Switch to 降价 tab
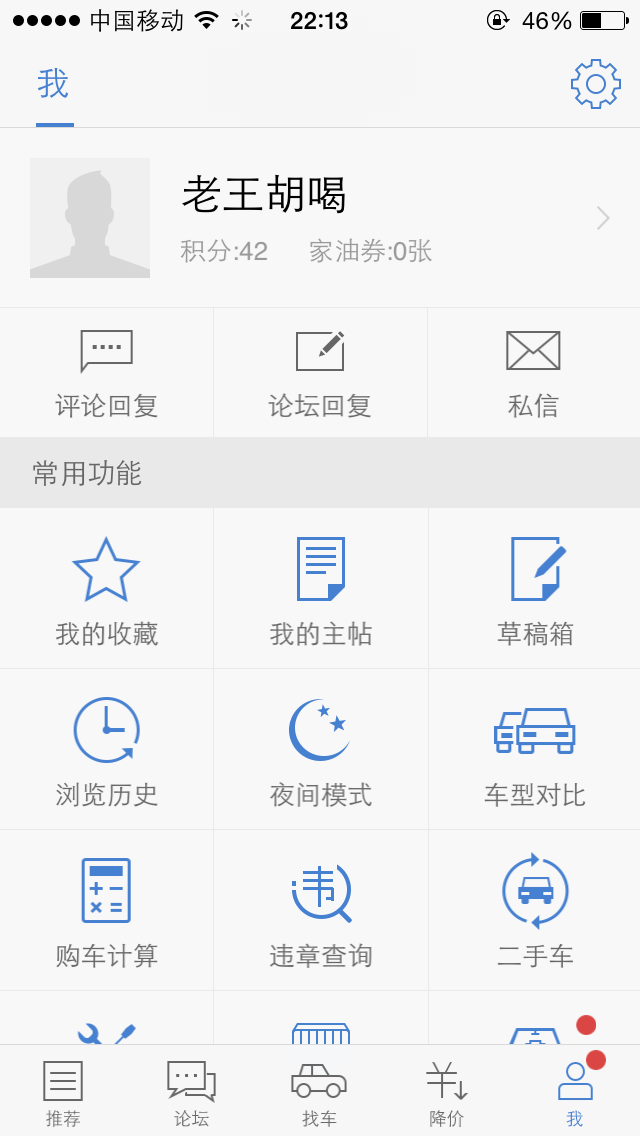The height and width of the screenshot is (1136, 640). (x=447, y=1091)
